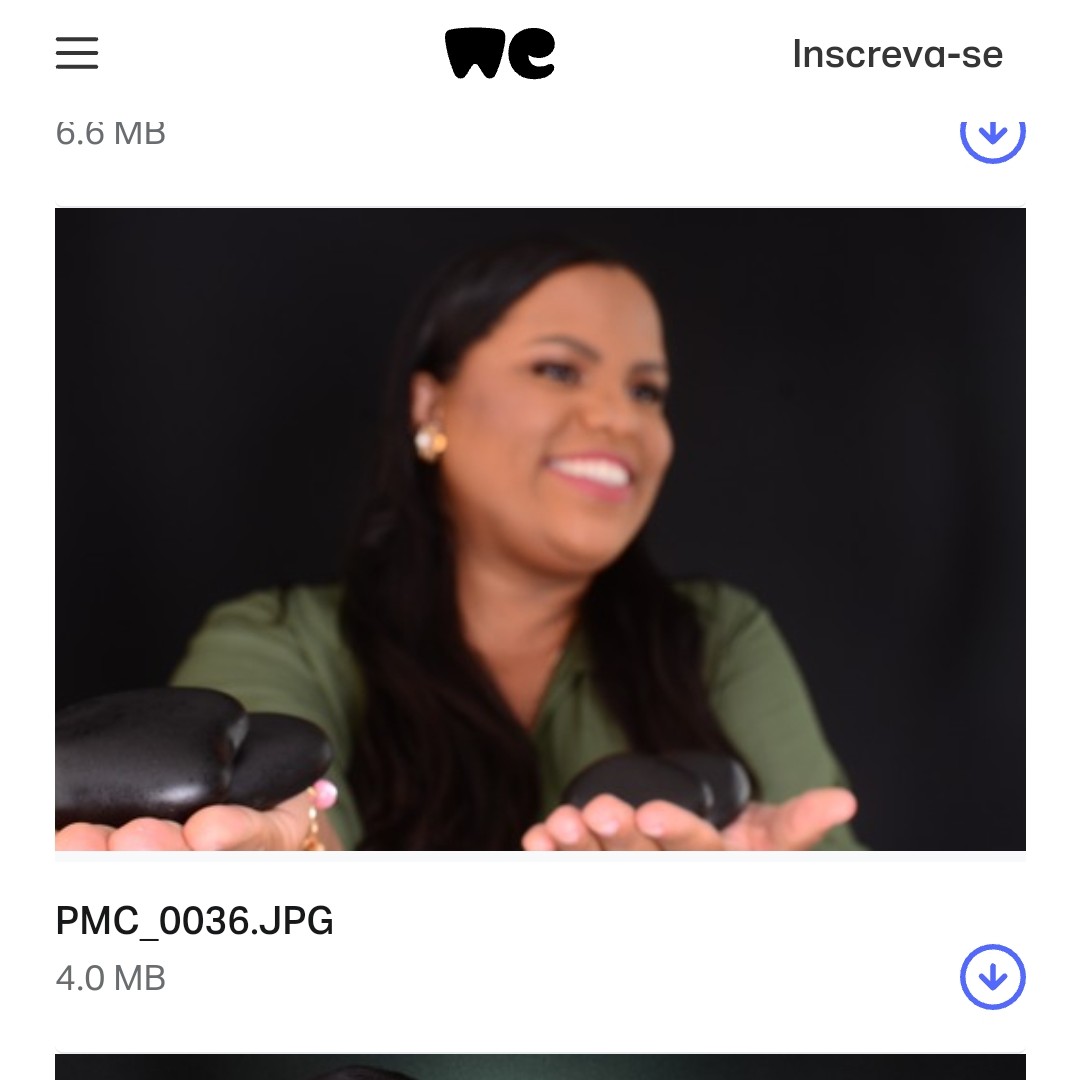Open the hamburger menu
Image resolution: width=1080 pixels, height=1080 pixels.
[x=77, y=53]
